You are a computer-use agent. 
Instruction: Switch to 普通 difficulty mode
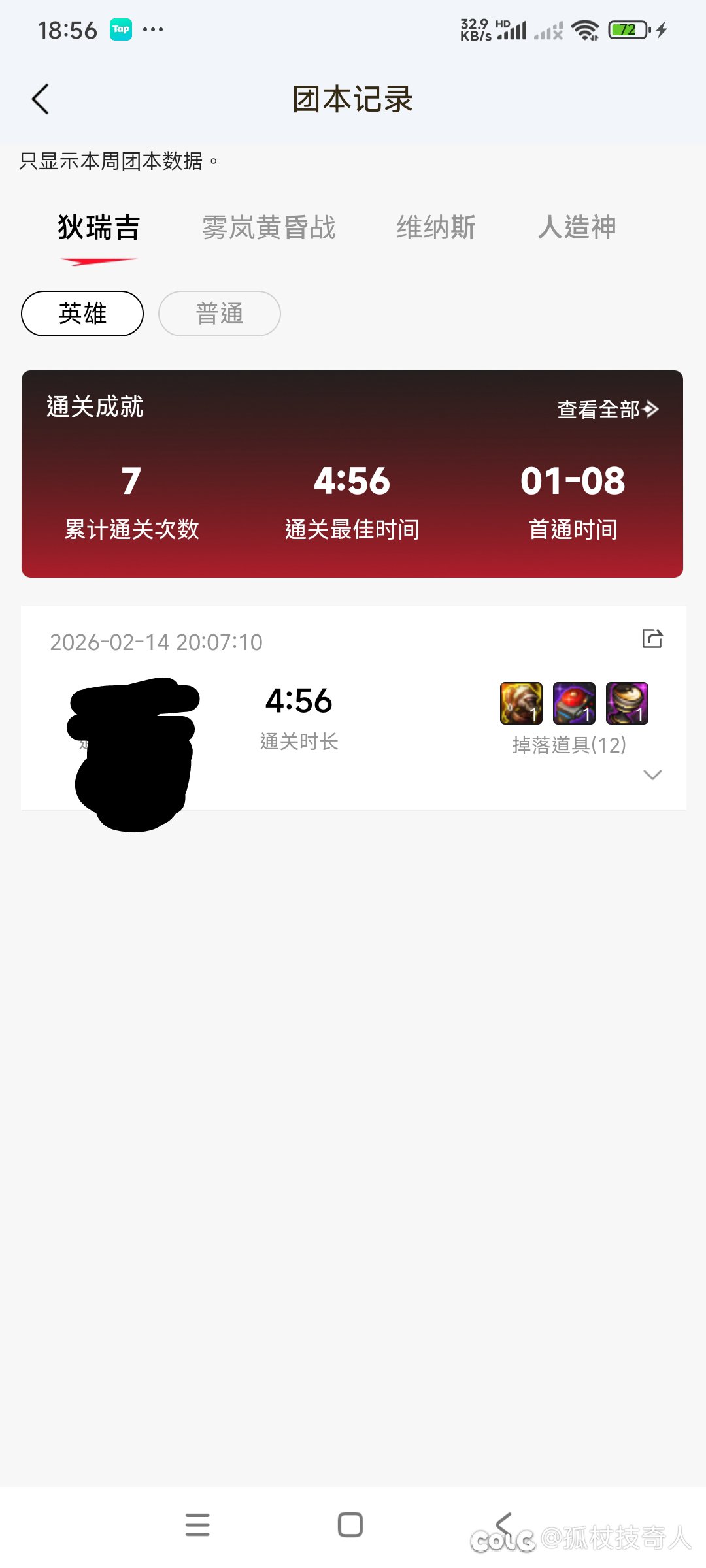tap(219, 314)
